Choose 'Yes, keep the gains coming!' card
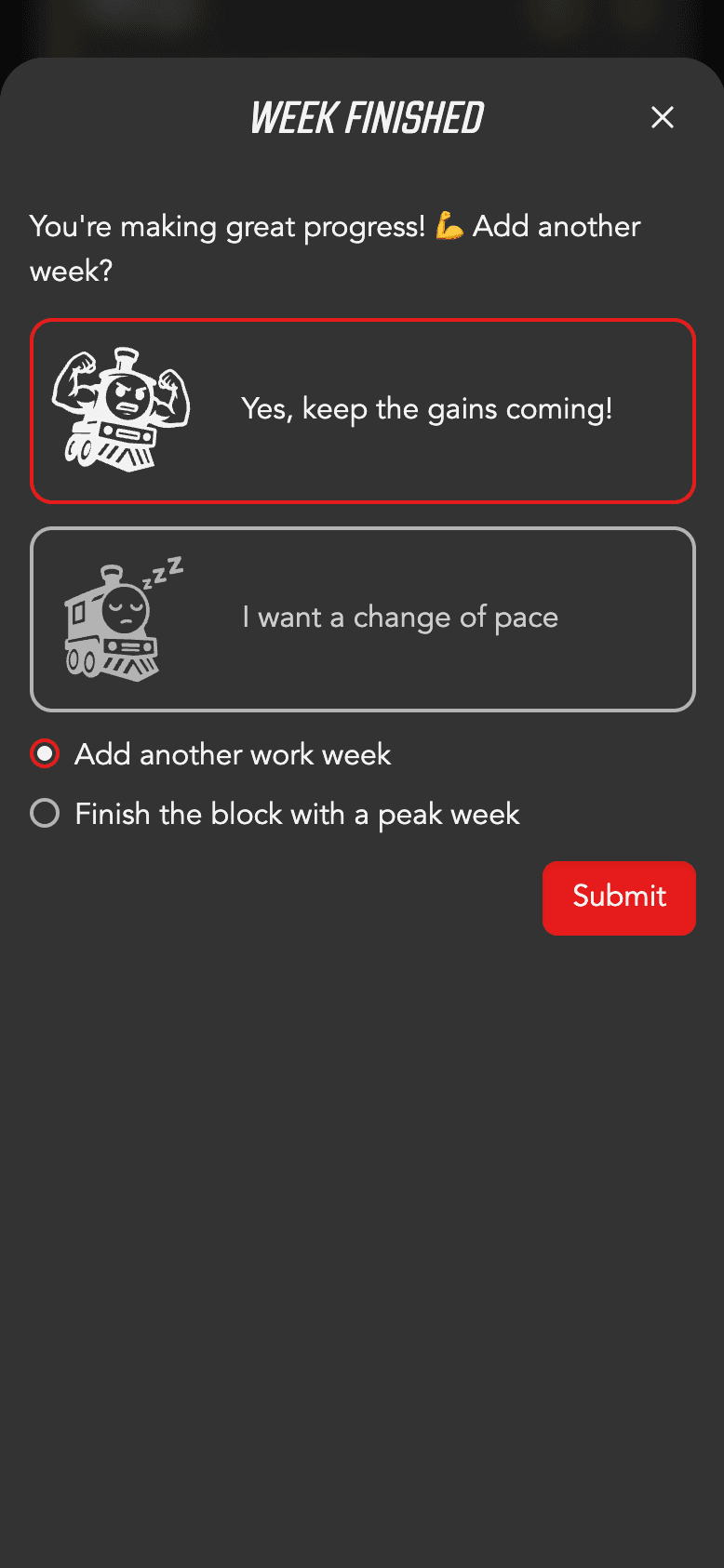The height and width of the screenshot is (1568, 724). point(363,410)
